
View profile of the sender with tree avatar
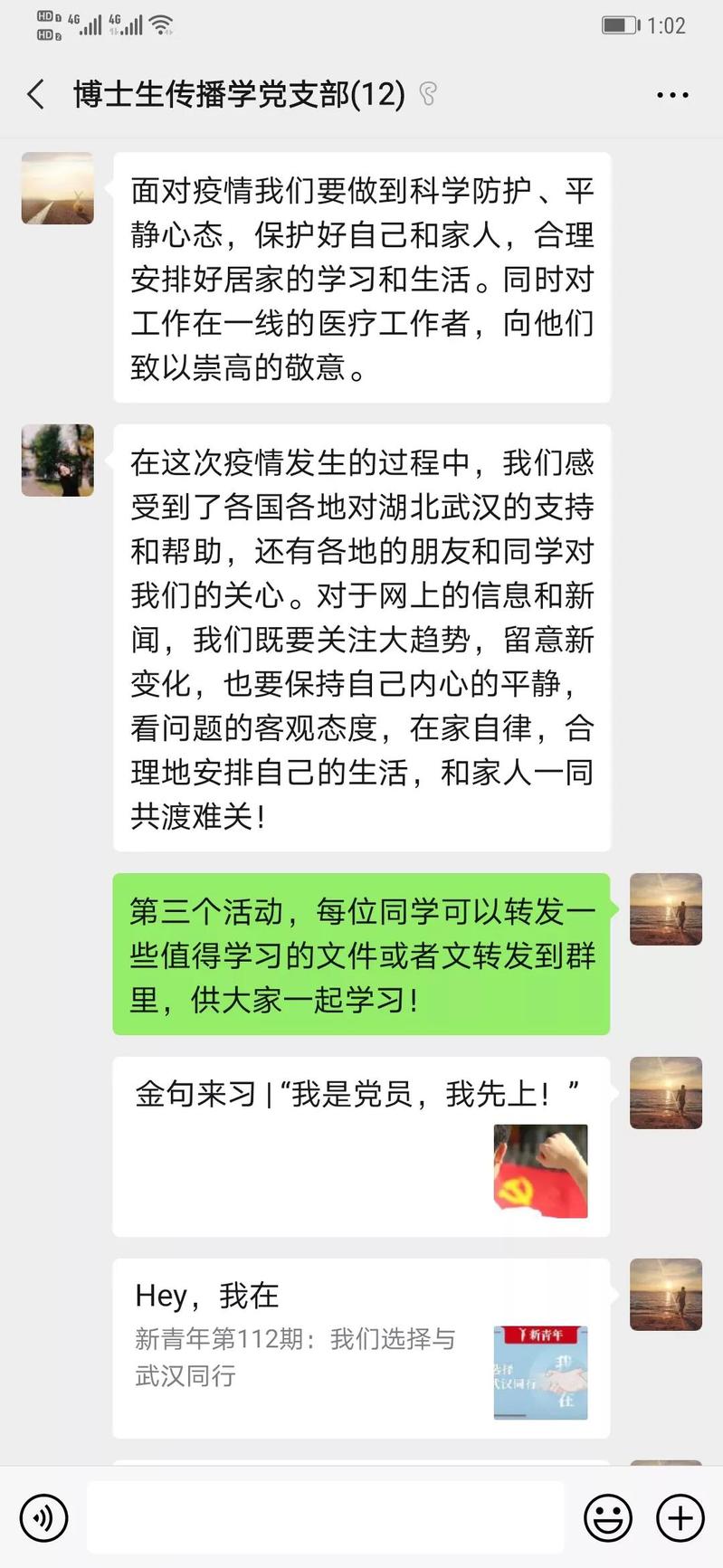(58, 460)
